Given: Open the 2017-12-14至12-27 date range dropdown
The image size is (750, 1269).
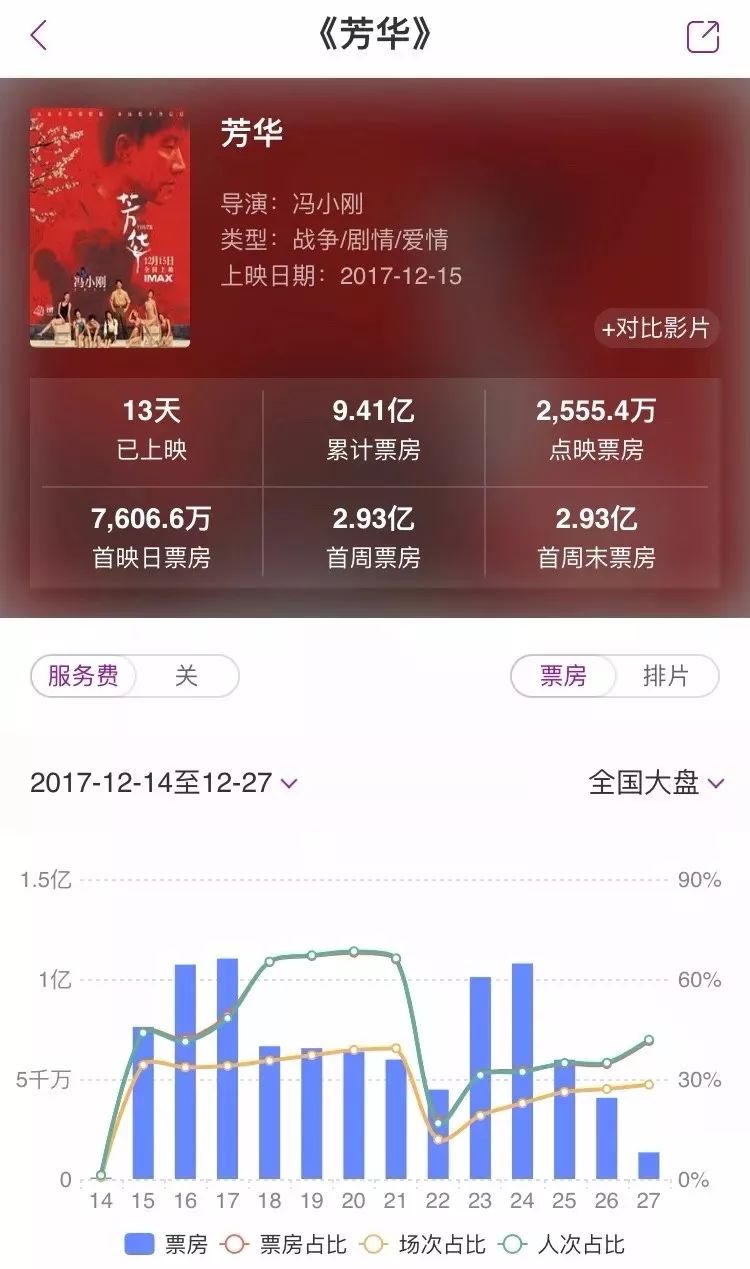Looking at the screenshot, I should pos(164,782).
